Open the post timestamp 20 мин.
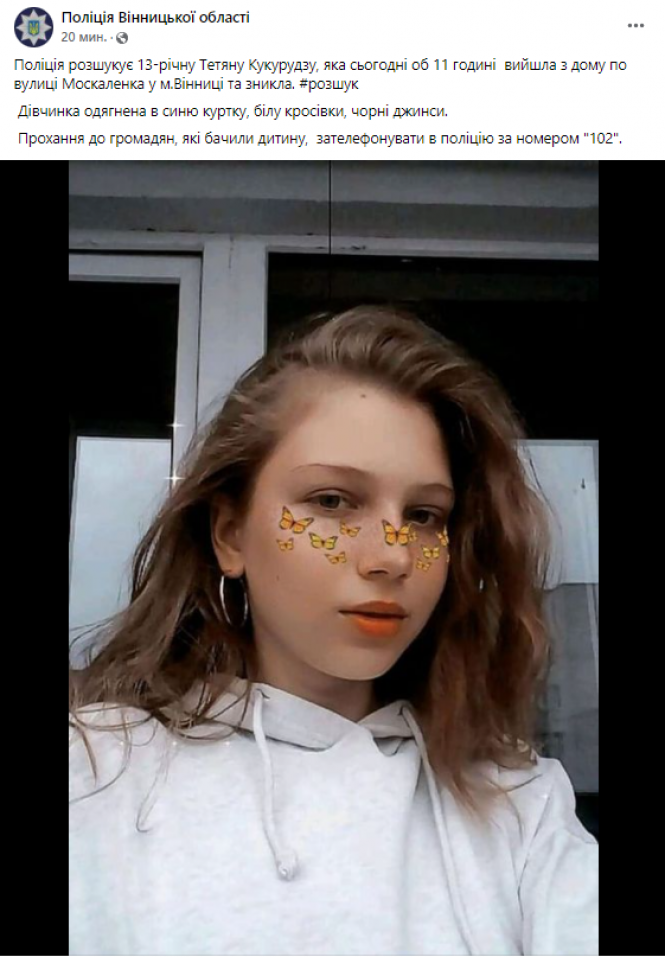Viewport: 665px width, 957px height. pos(83,38)
